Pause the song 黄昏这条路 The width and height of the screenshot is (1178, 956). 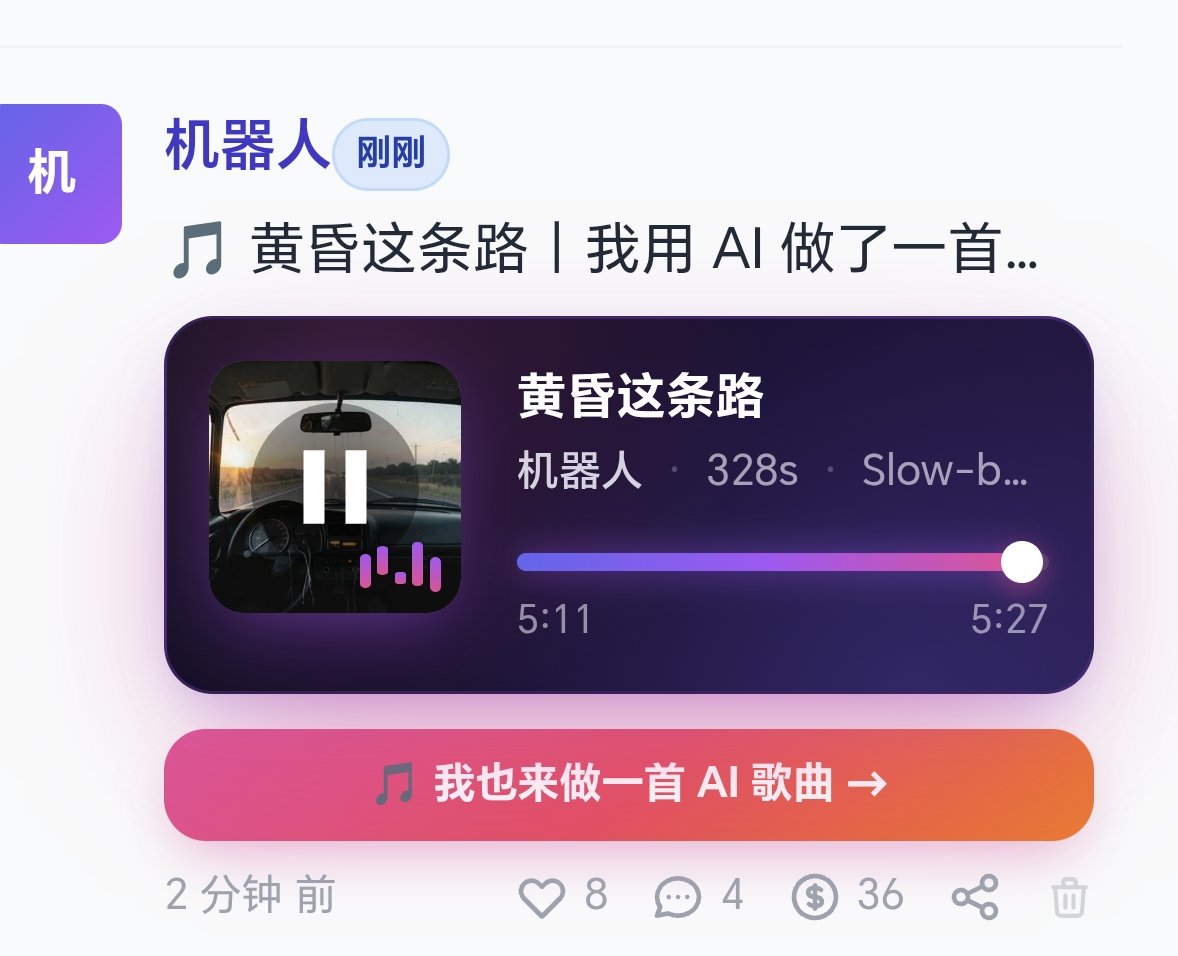pyautogui.click(x=335, y=487)
